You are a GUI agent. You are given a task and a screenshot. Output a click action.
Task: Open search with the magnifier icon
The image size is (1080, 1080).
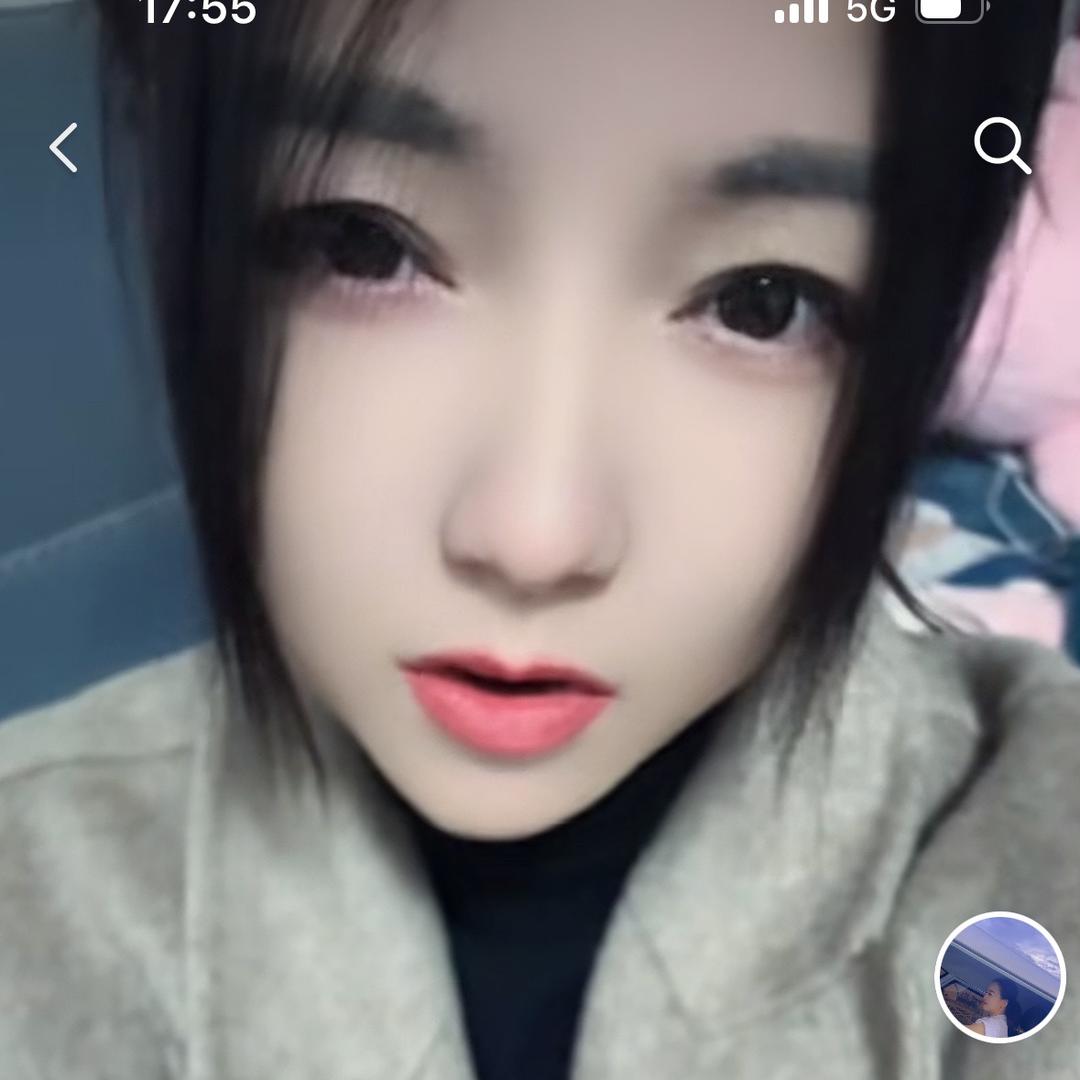coord(1001,146)
